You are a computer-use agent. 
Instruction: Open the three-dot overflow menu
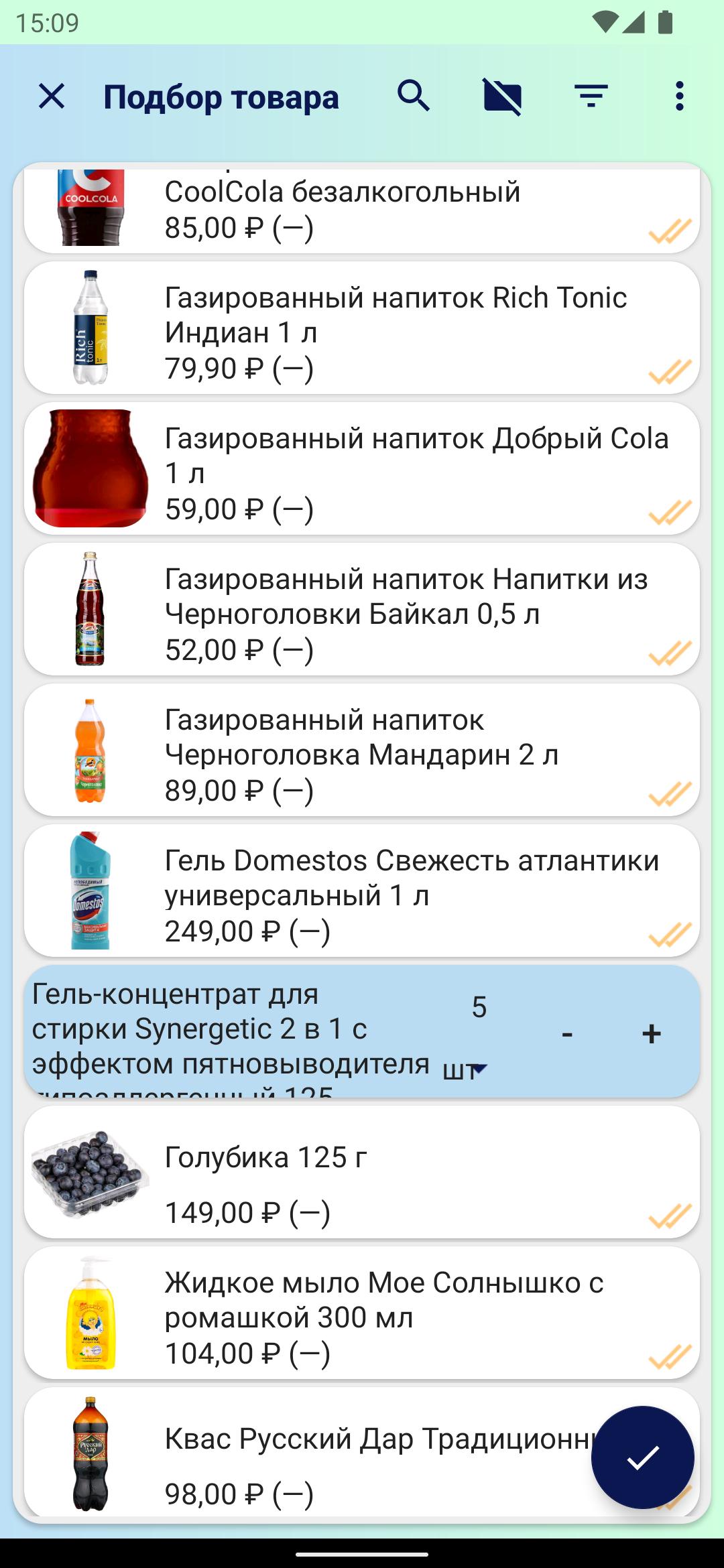coord(679,96)
